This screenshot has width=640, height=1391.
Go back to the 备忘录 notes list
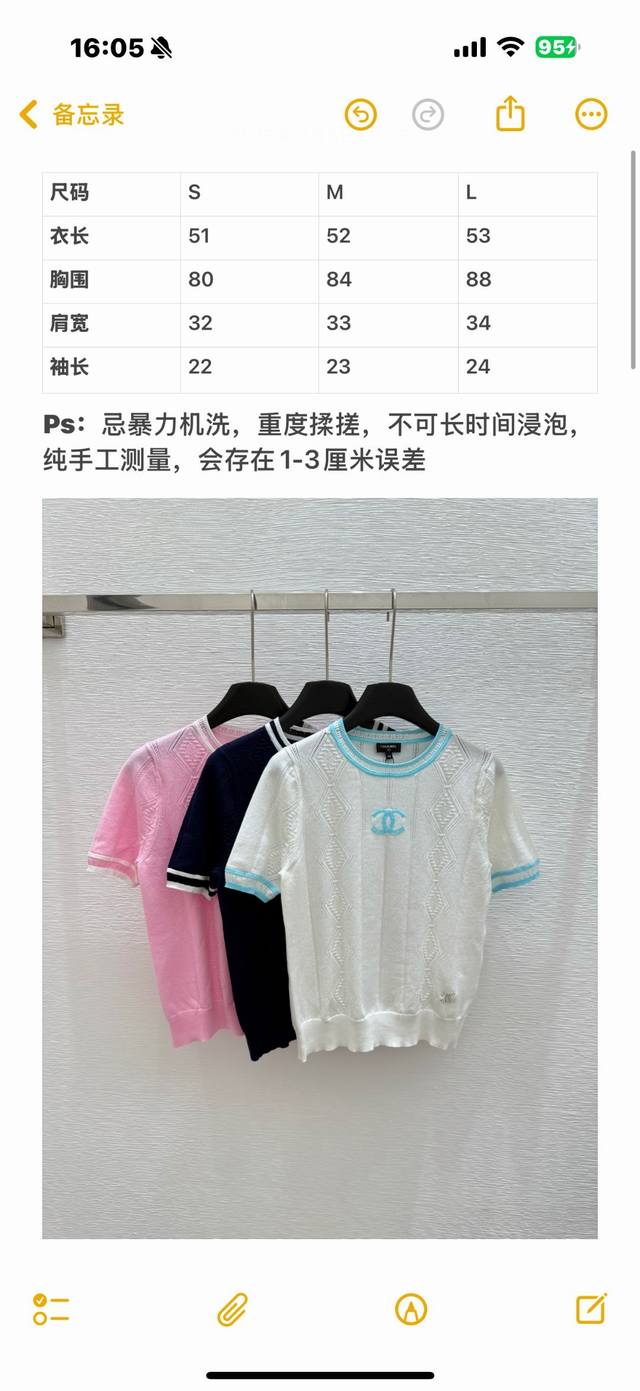click(x=72, y=115)
